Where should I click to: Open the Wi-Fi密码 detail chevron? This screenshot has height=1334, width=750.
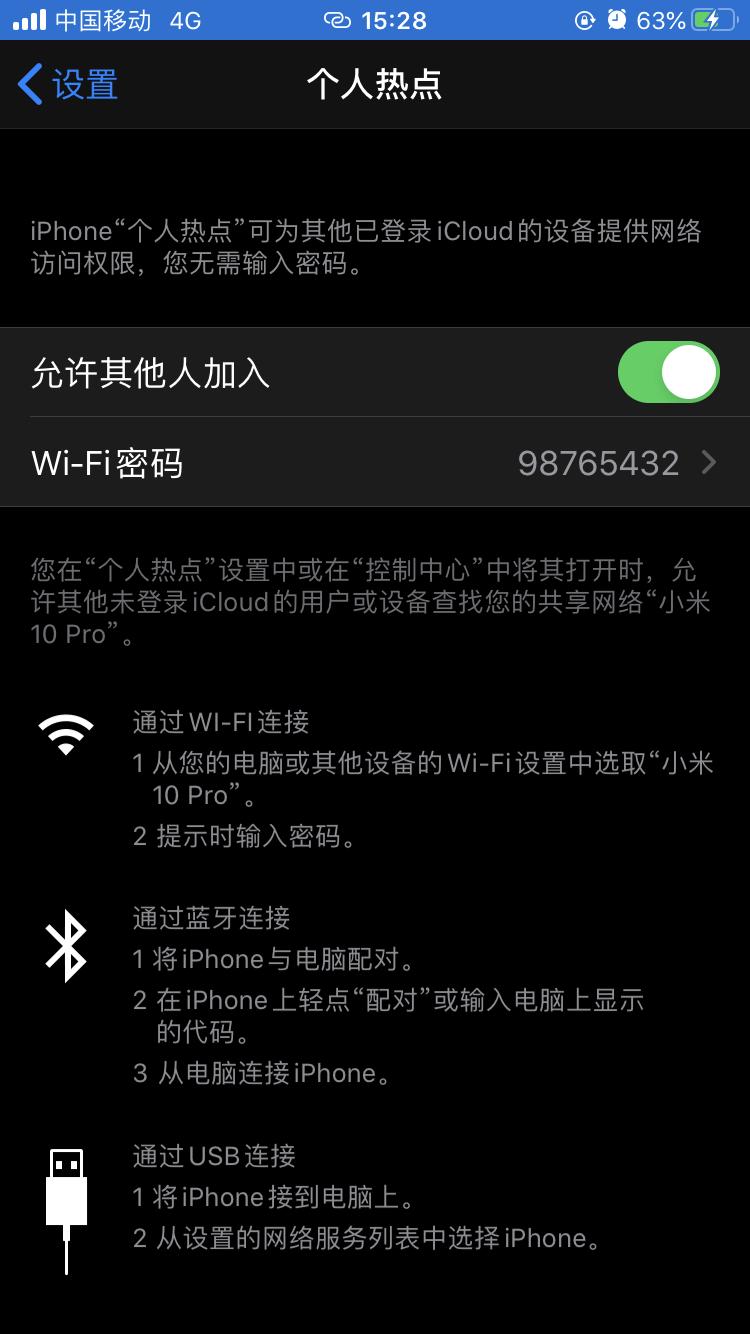(708, 463)
